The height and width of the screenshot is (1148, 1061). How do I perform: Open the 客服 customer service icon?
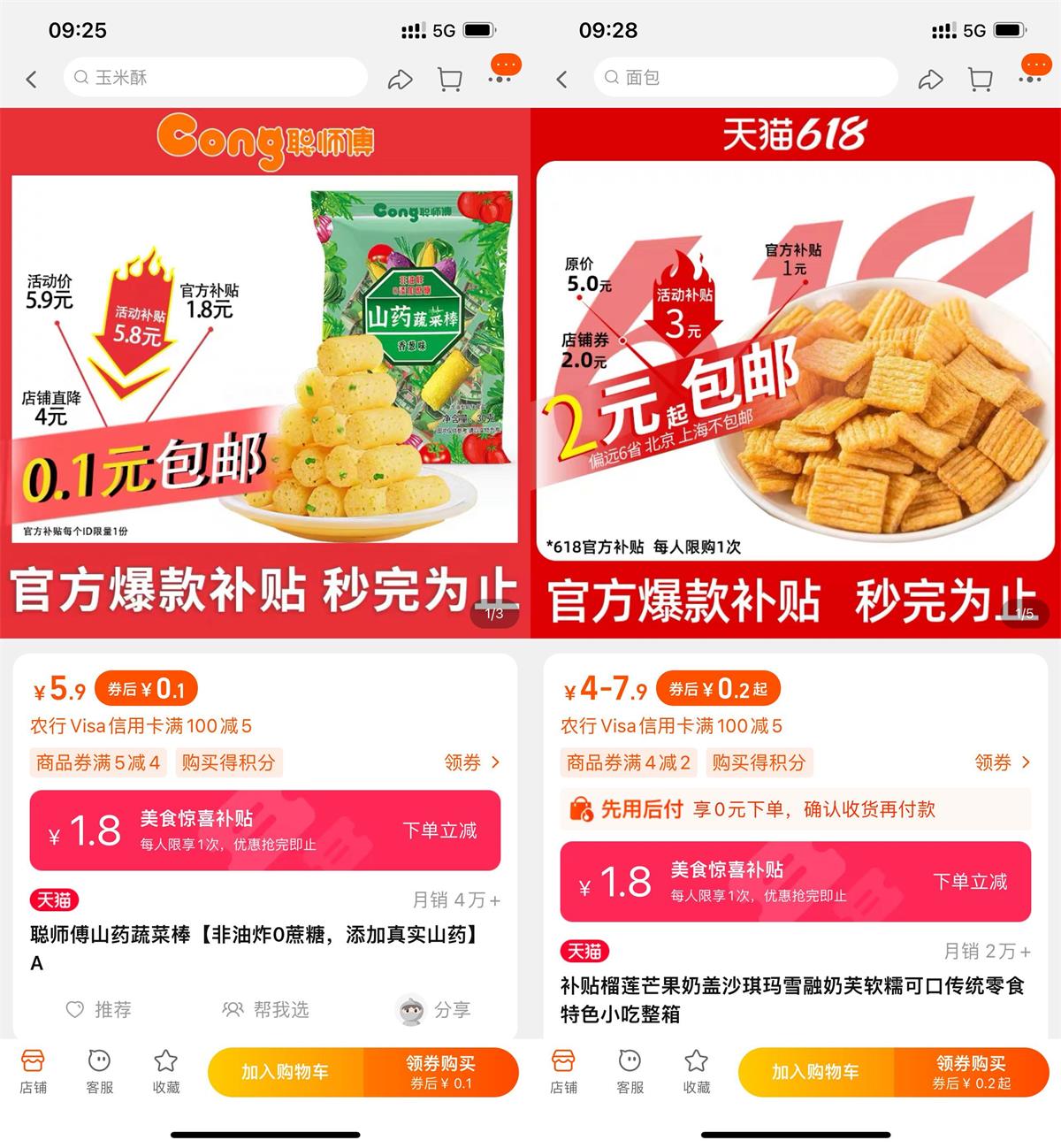(x=99, y=1071)
